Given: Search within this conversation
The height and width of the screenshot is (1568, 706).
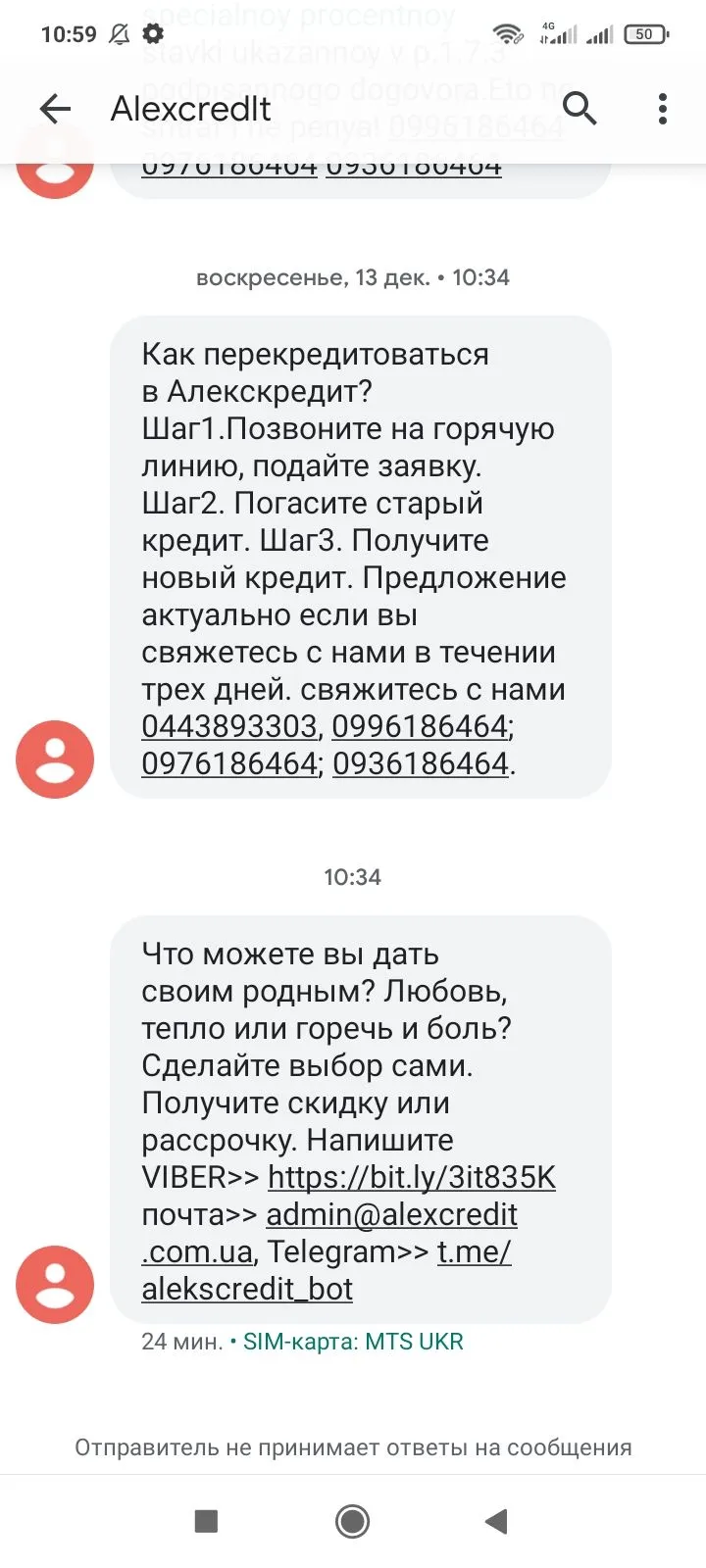Looking at the screenshot, I should [580, 109].
